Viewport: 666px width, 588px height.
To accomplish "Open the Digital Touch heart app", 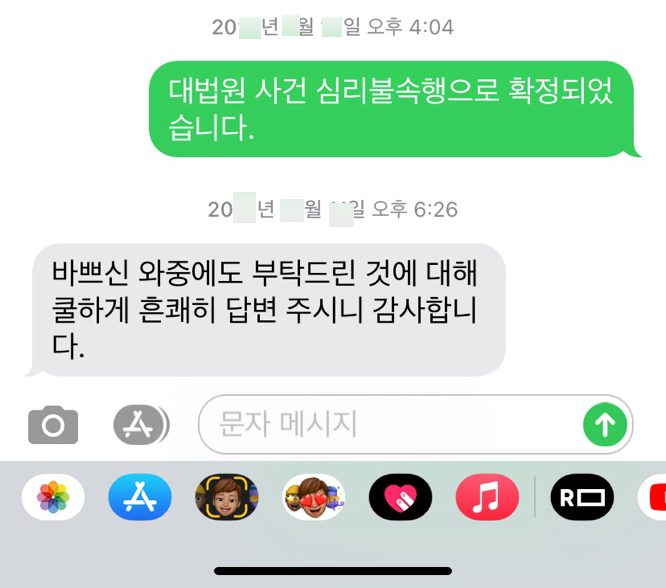I will tap(400, 497).
